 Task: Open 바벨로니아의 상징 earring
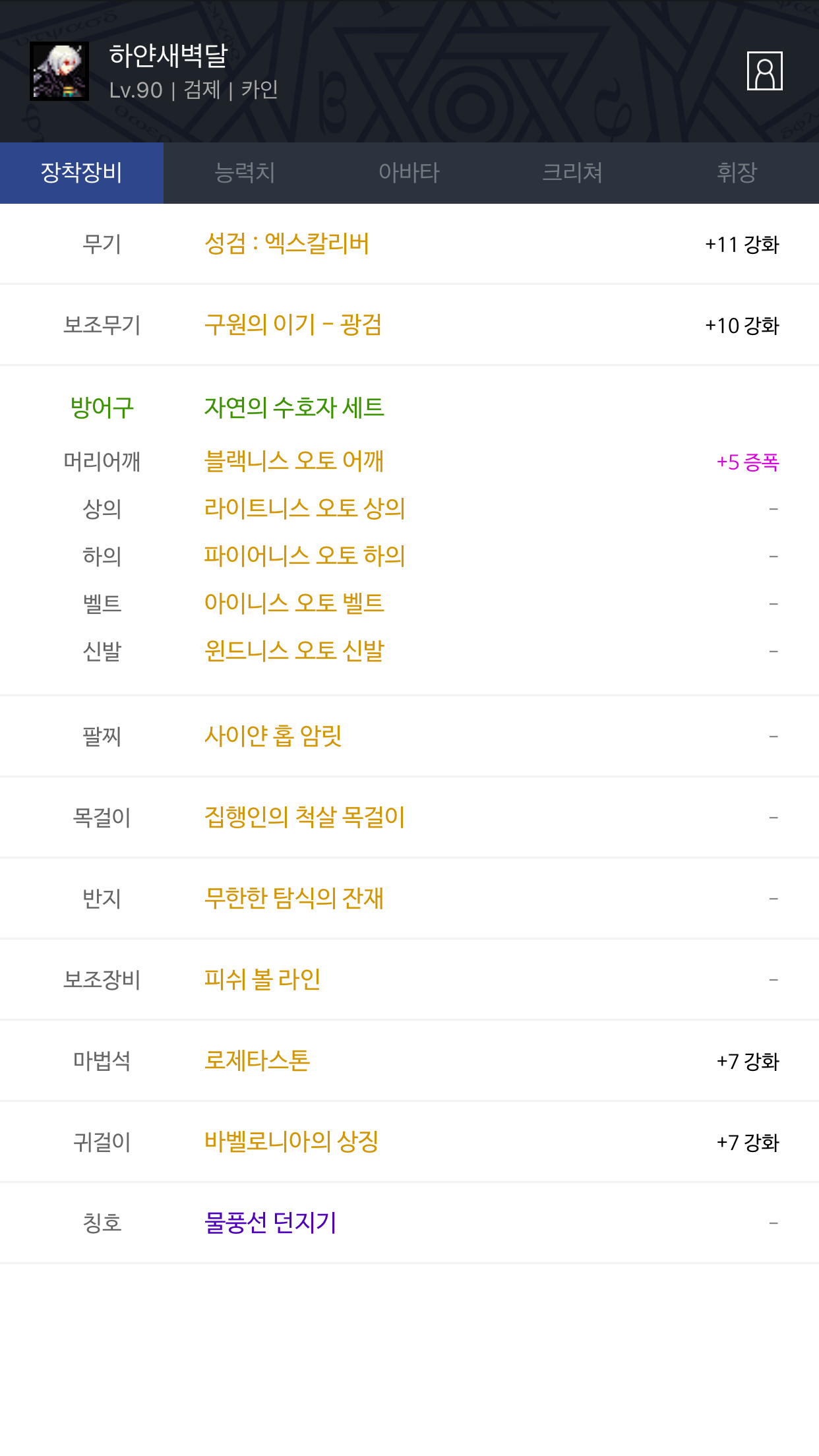coord(291,1141)
